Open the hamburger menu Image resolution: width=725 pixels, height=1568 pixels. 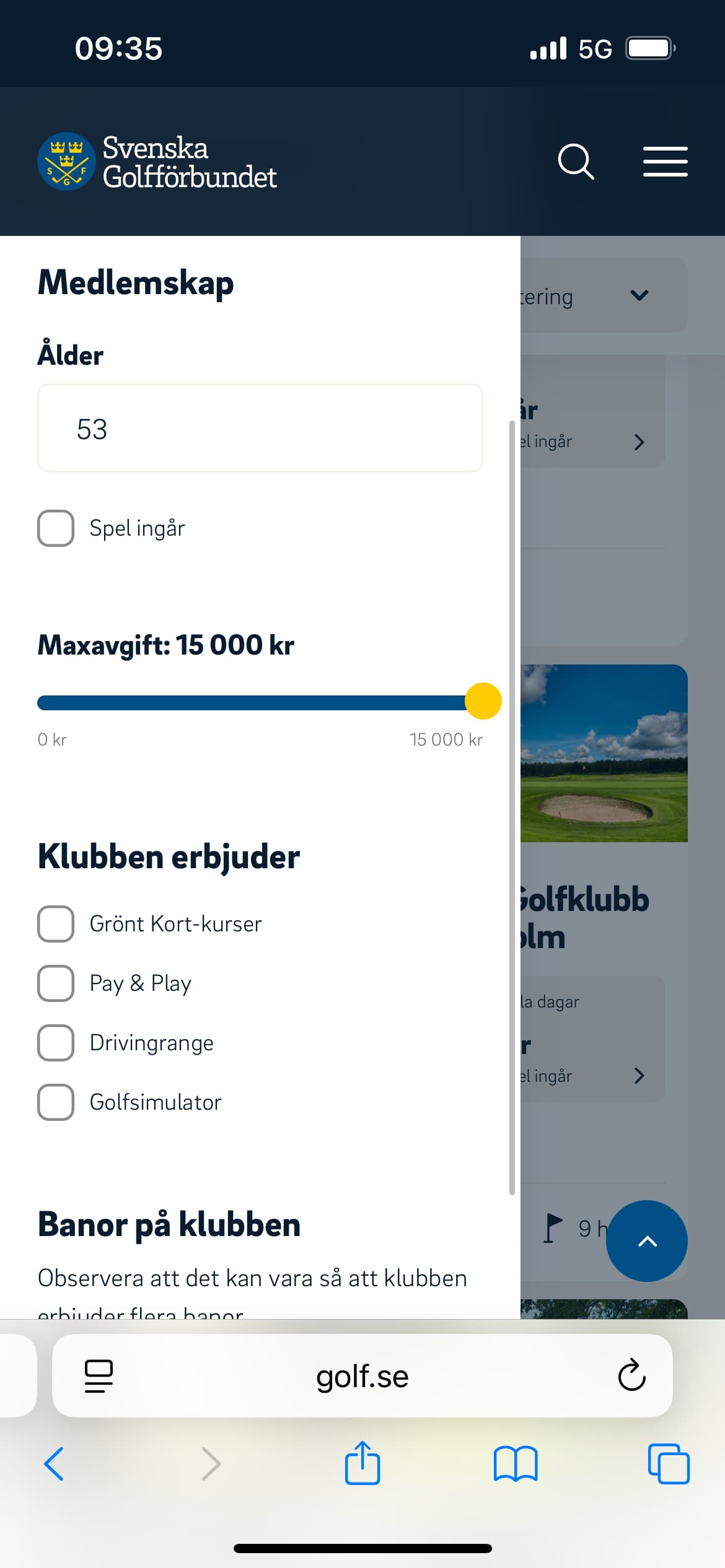click(x=665, y=162)
